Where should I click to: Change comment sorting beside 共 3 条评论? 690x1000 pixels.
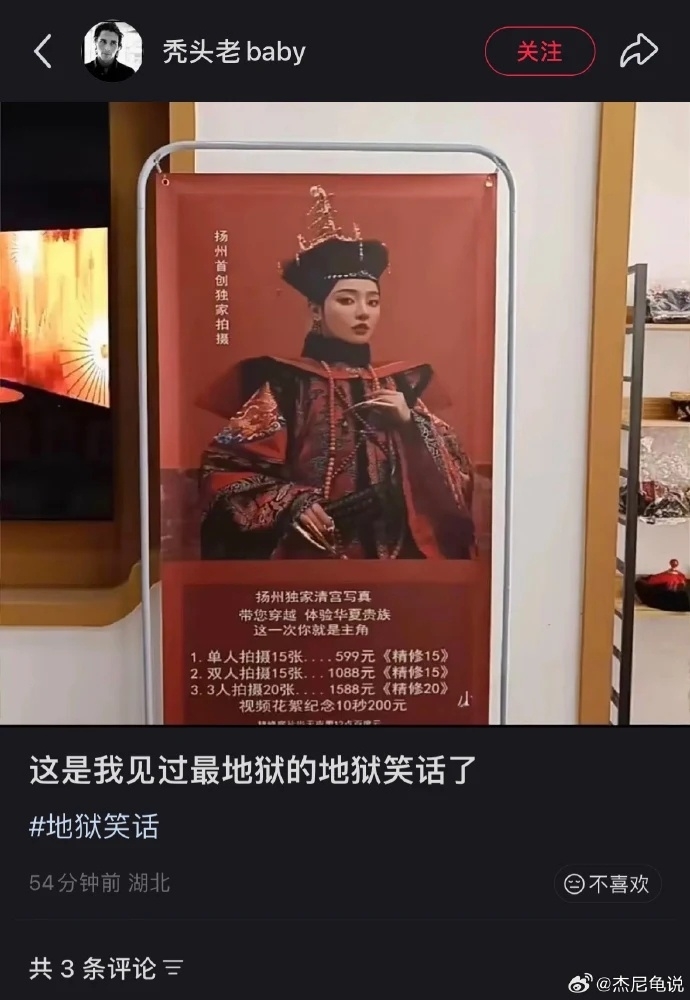(x=173, y=968)
